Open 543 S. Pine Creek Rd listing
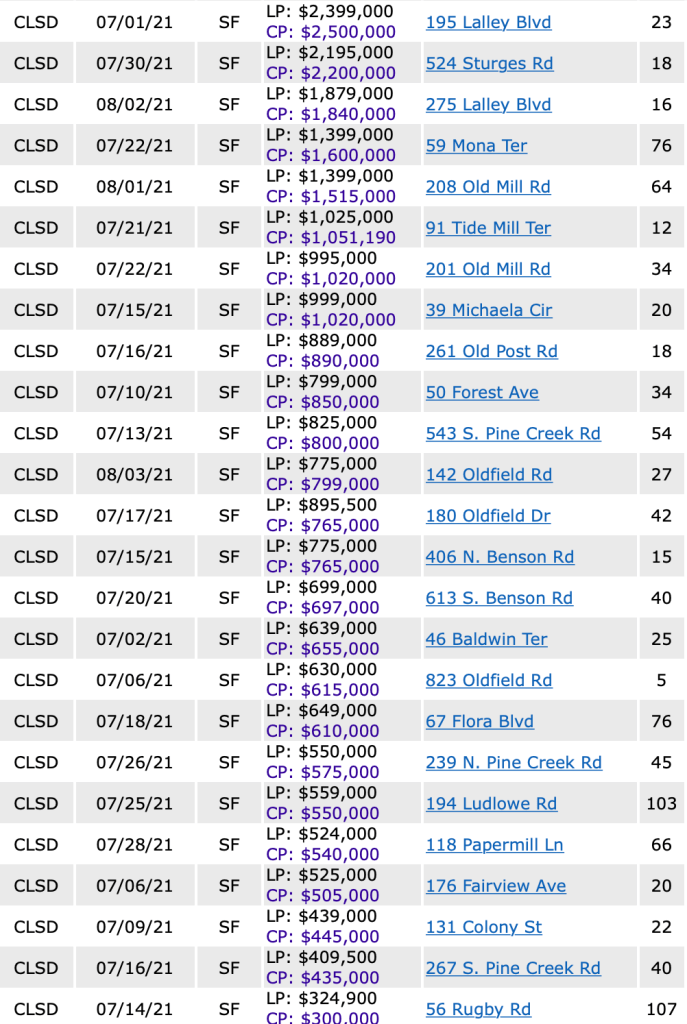687x1024 pixels. pos(513,433)
